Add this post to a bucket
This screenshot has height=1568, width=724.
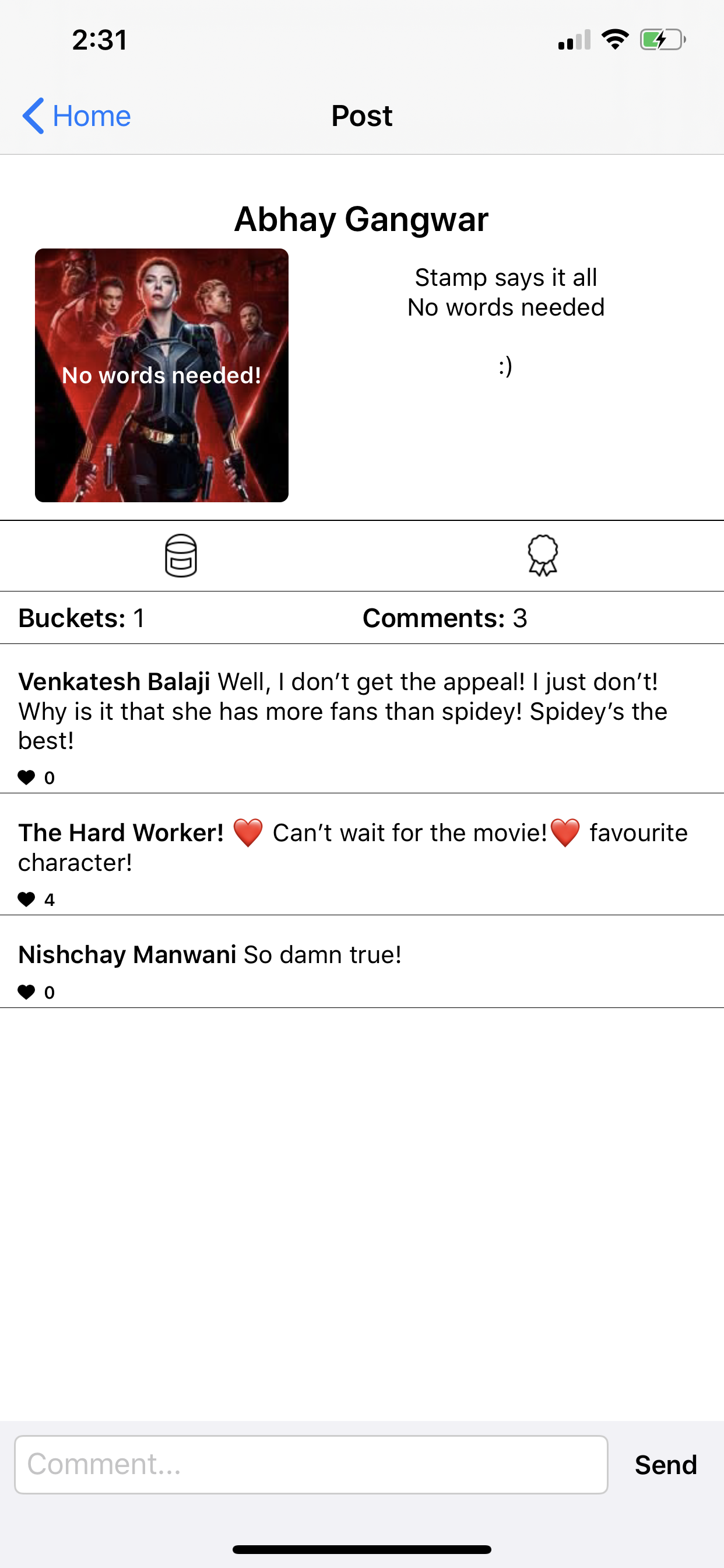pyautogui.click(x=181, y=555)
